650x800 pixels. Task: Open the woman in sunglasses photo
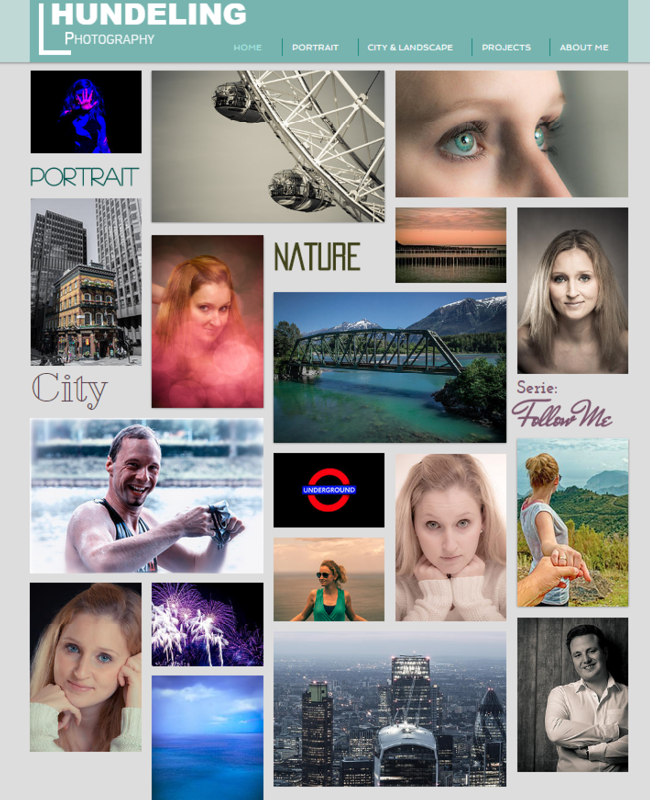(329, 579)
